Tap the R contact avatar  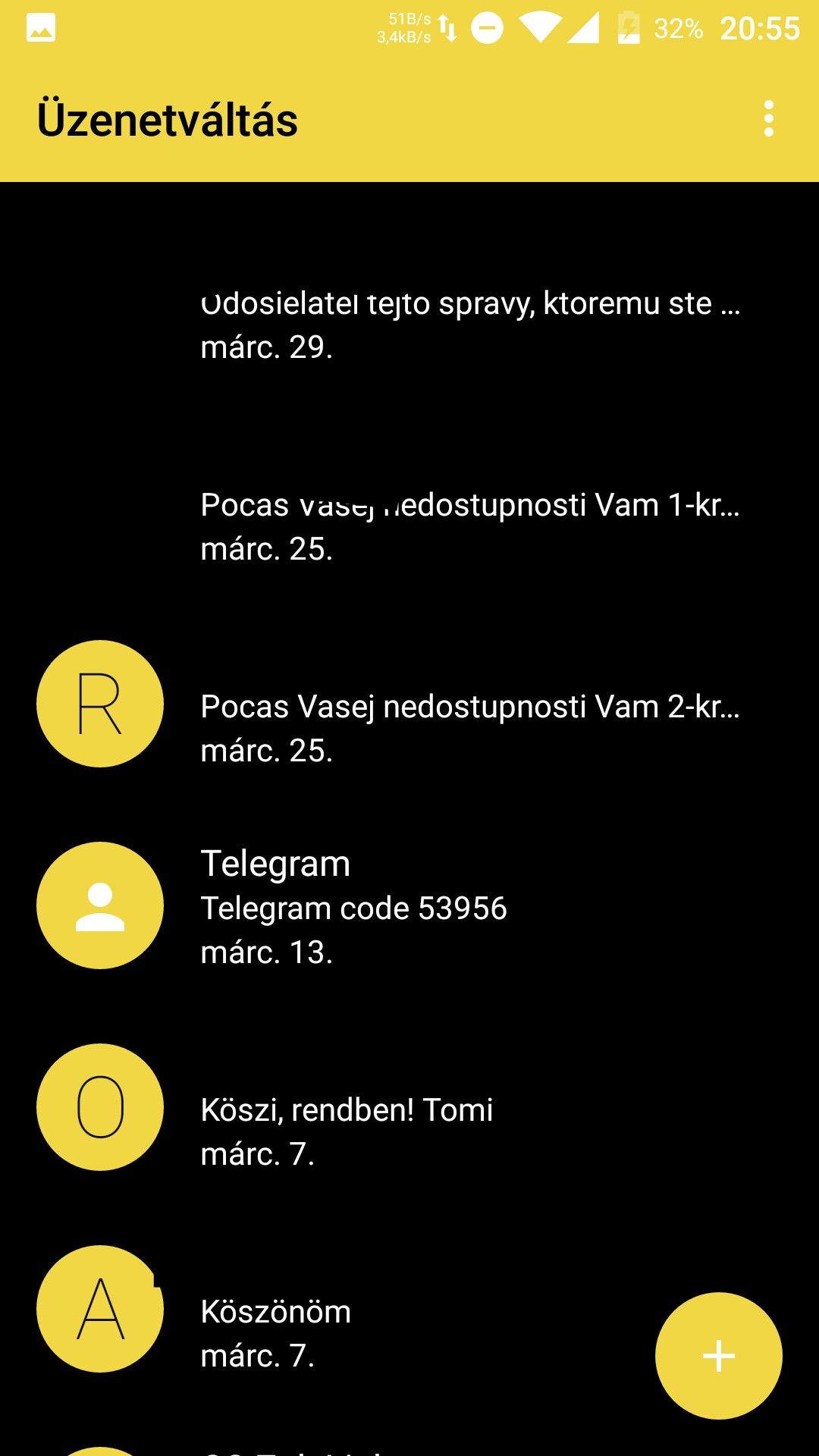[x=100, y=704]
